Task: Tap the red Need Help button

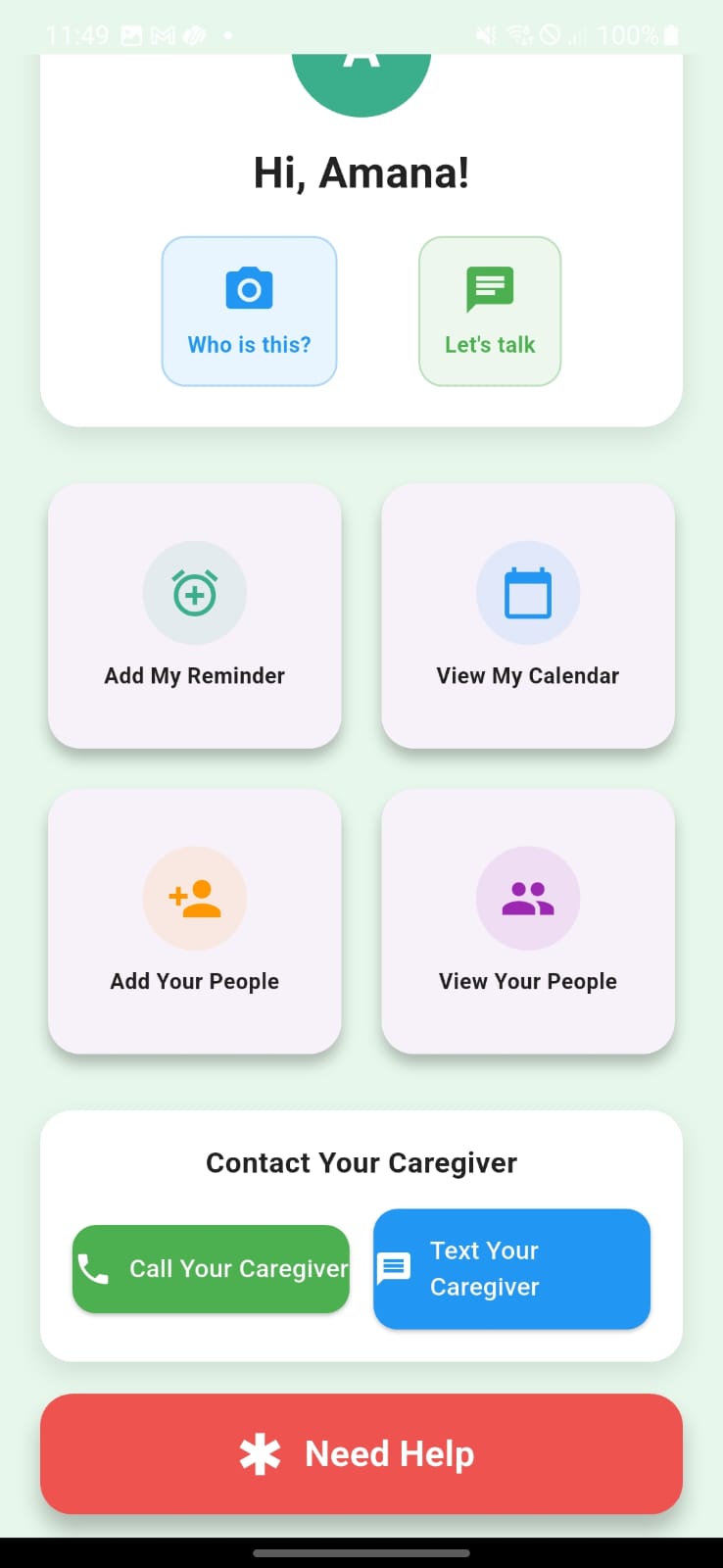Action: (x=361, y=1453)
